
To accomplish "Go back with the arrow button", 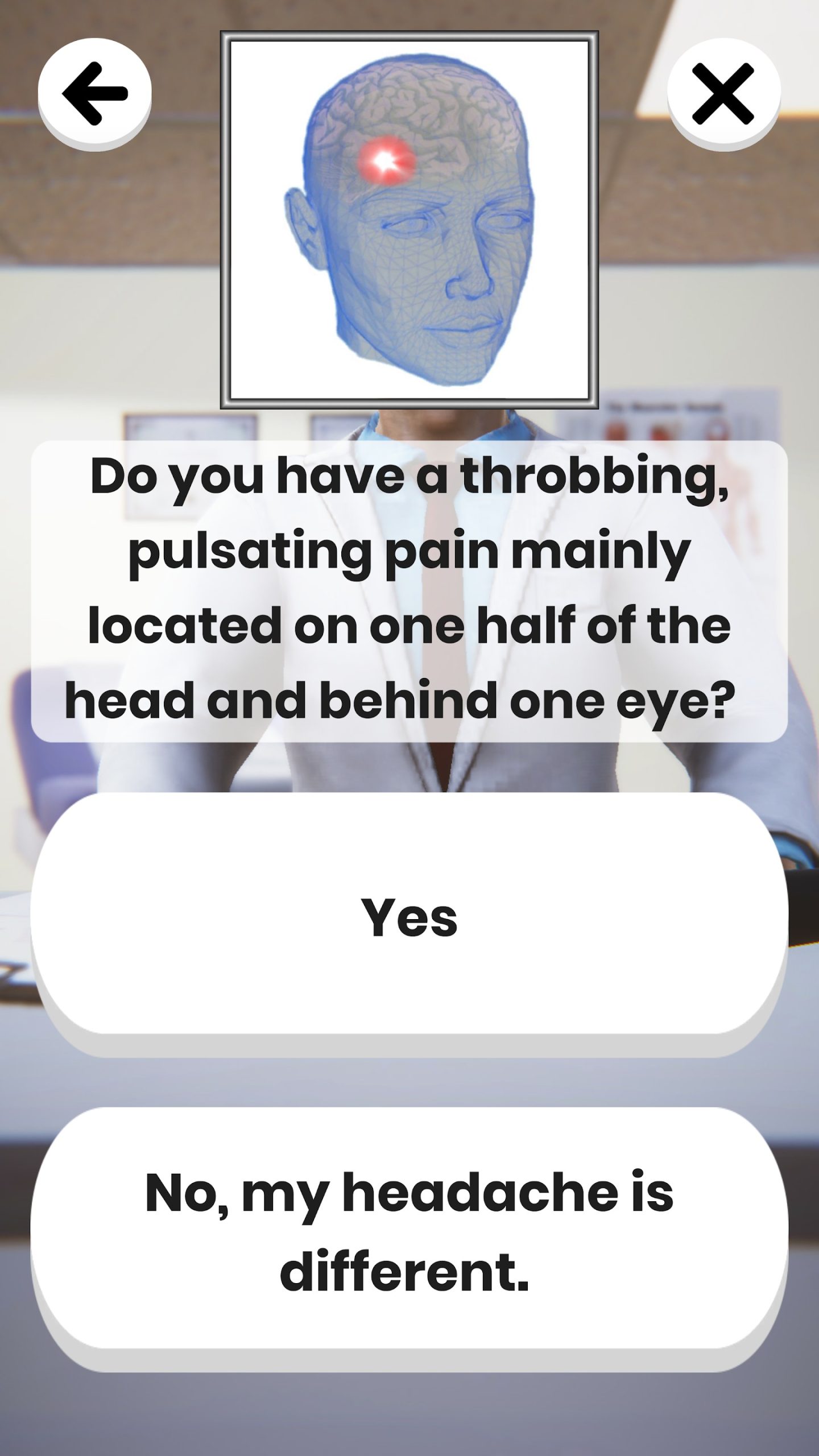I will tap(94, 93).
